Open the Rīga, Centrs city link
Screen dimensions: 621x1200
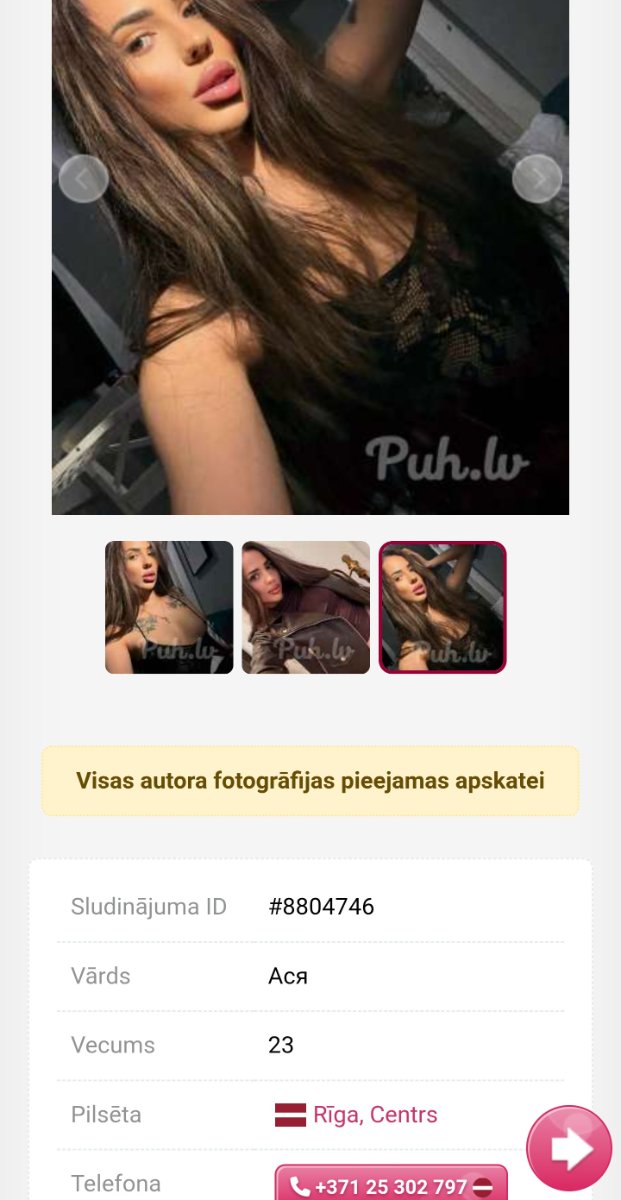click(x=375, y=1115)
